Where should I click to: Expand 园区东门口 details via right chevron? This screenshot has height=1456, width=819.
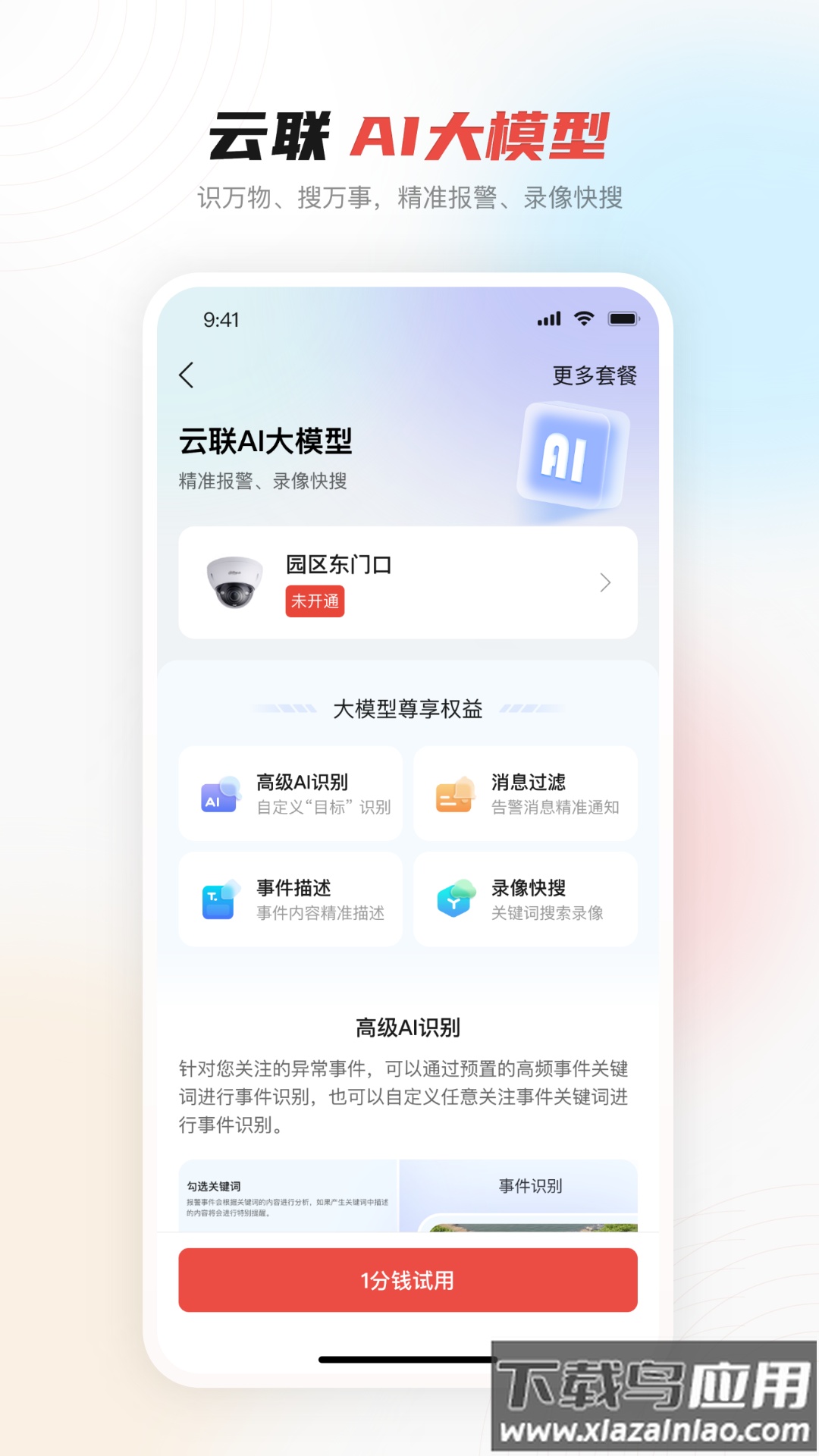tap(605, 582)
